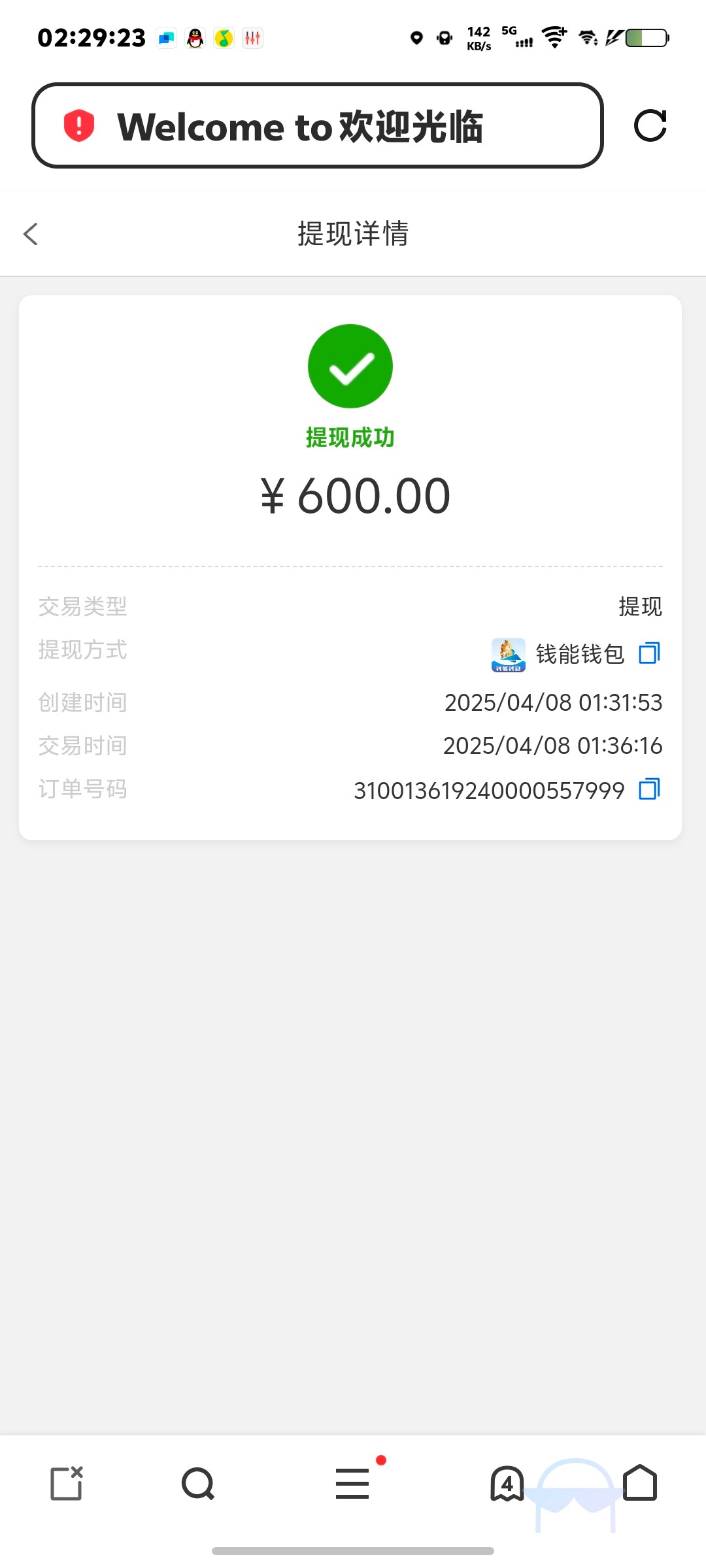Open the browser search button
Viewport: 706px width, 1568px height.
[x=198, y=1483]
